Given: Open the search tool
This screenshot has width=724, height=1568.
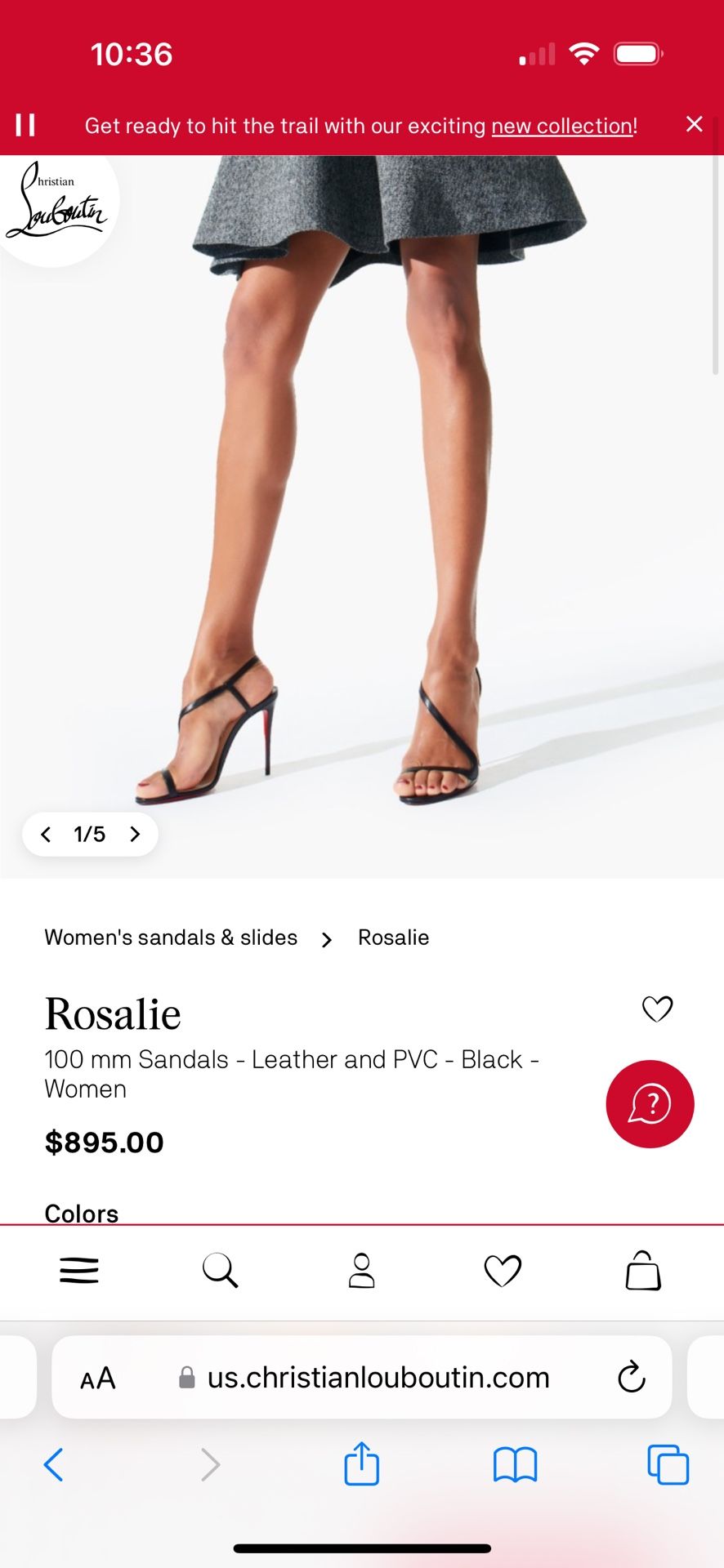Looking at the screenshot, I should [220, 1271].
